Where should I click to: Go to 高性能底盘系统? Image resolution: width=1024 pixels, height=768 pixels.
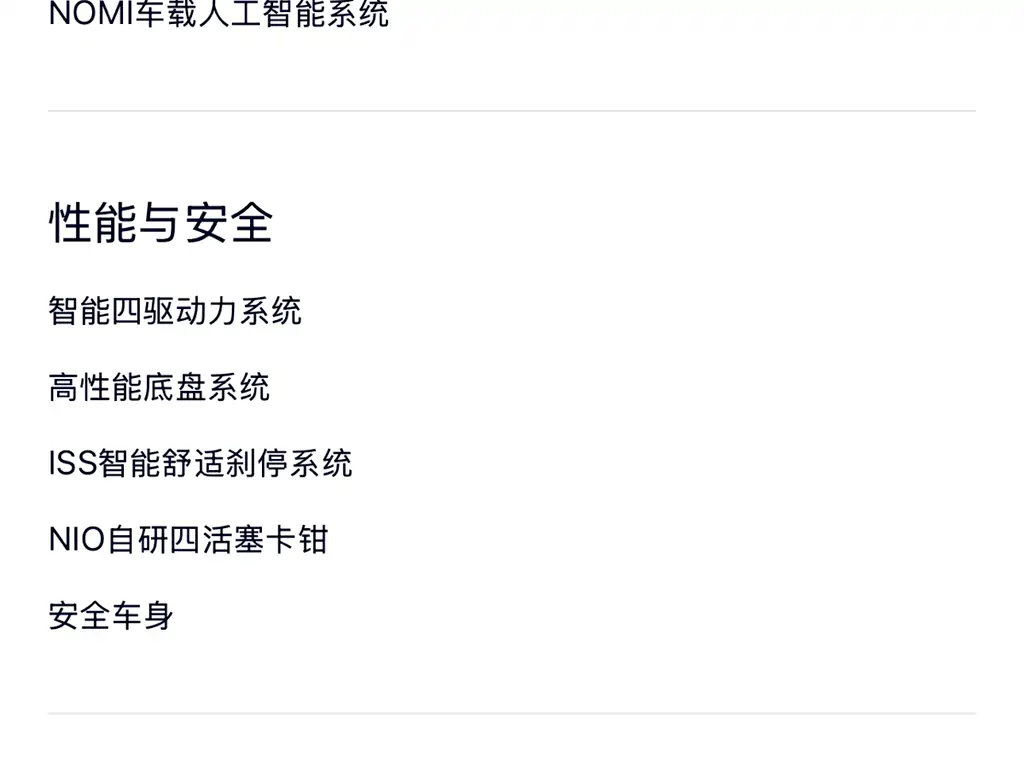coord(159,387)
